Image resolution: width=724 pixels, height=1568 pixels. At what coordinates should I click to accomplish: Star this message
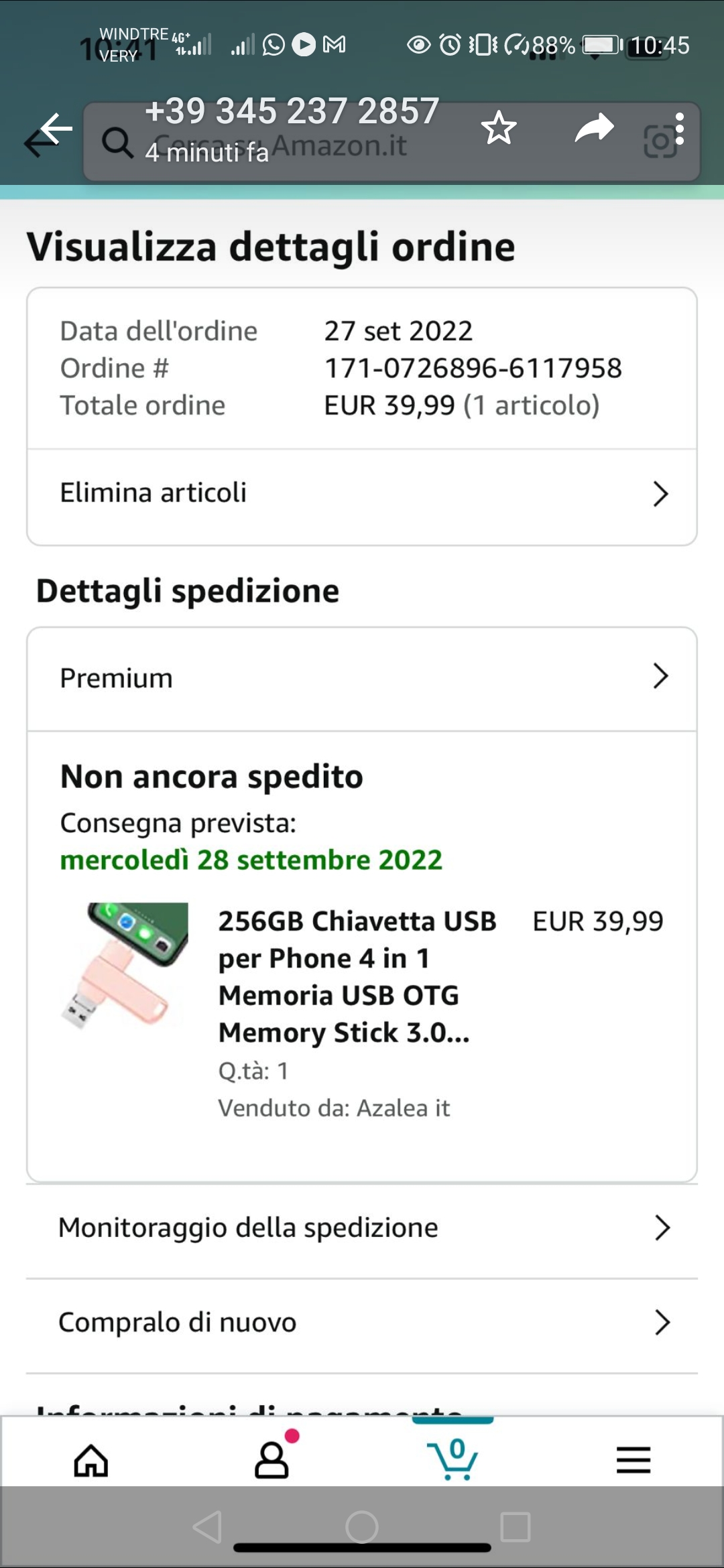point(499,129)
